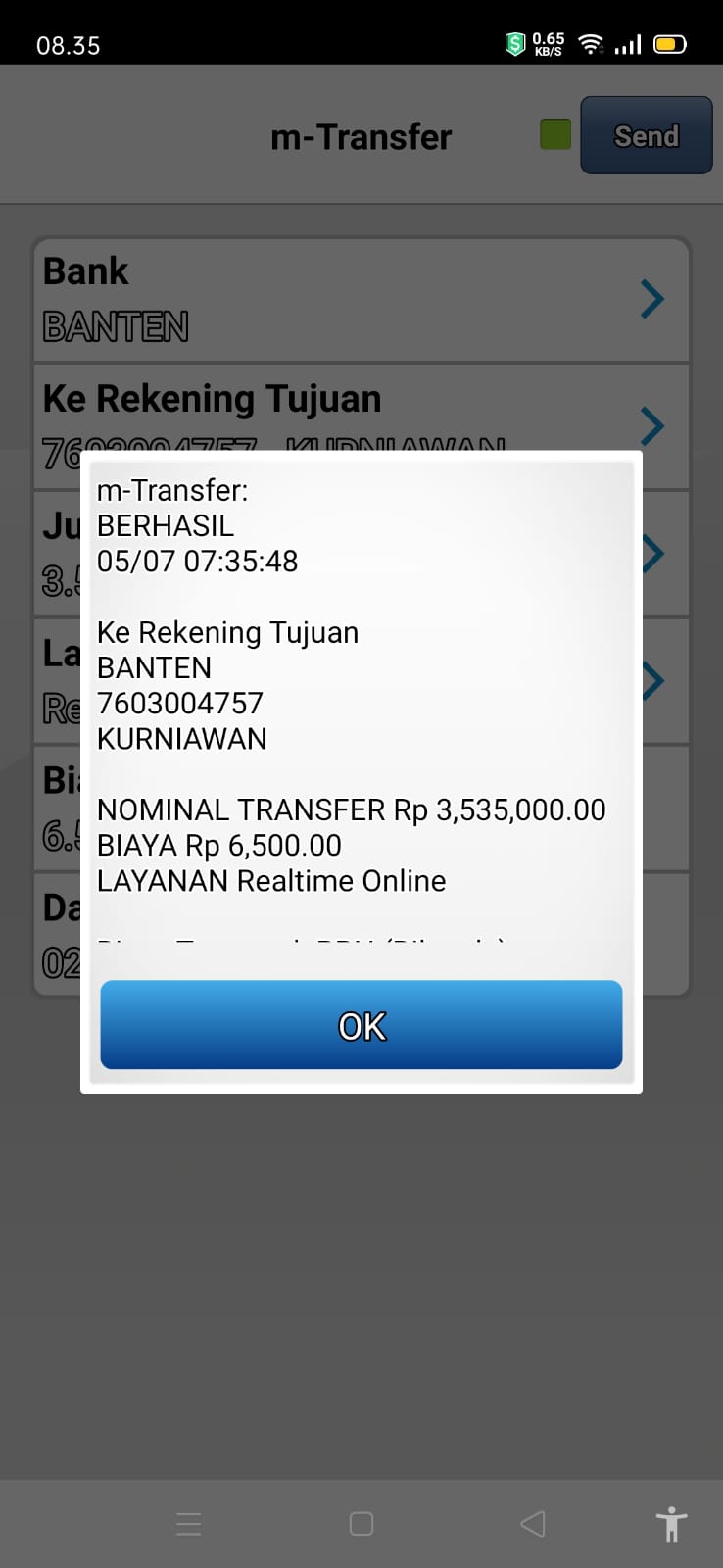Go back with system back button
The image size is (723, 1568).
(532, 1523)
